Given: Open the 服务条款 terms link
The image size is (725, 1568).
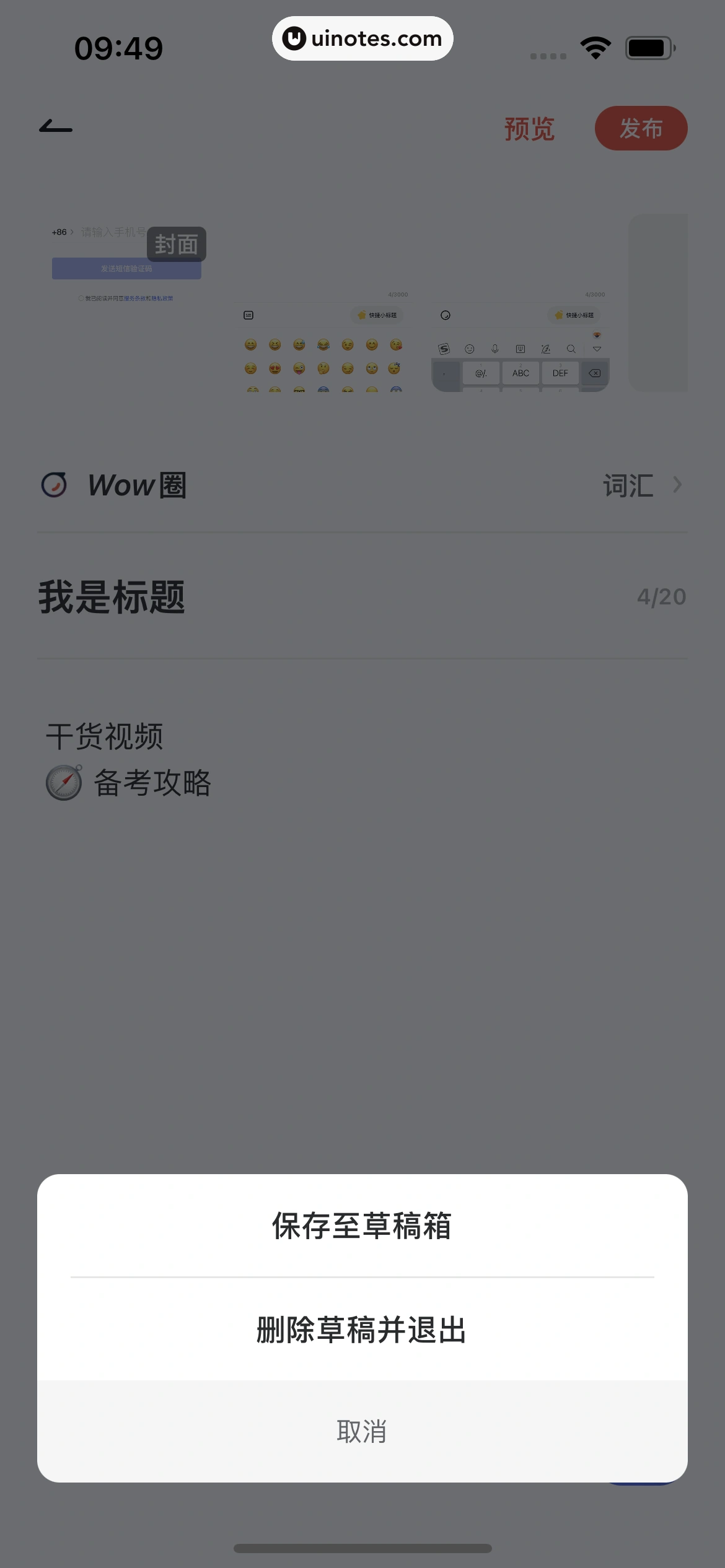Looking at the screenshot, I should click(133, 298).
